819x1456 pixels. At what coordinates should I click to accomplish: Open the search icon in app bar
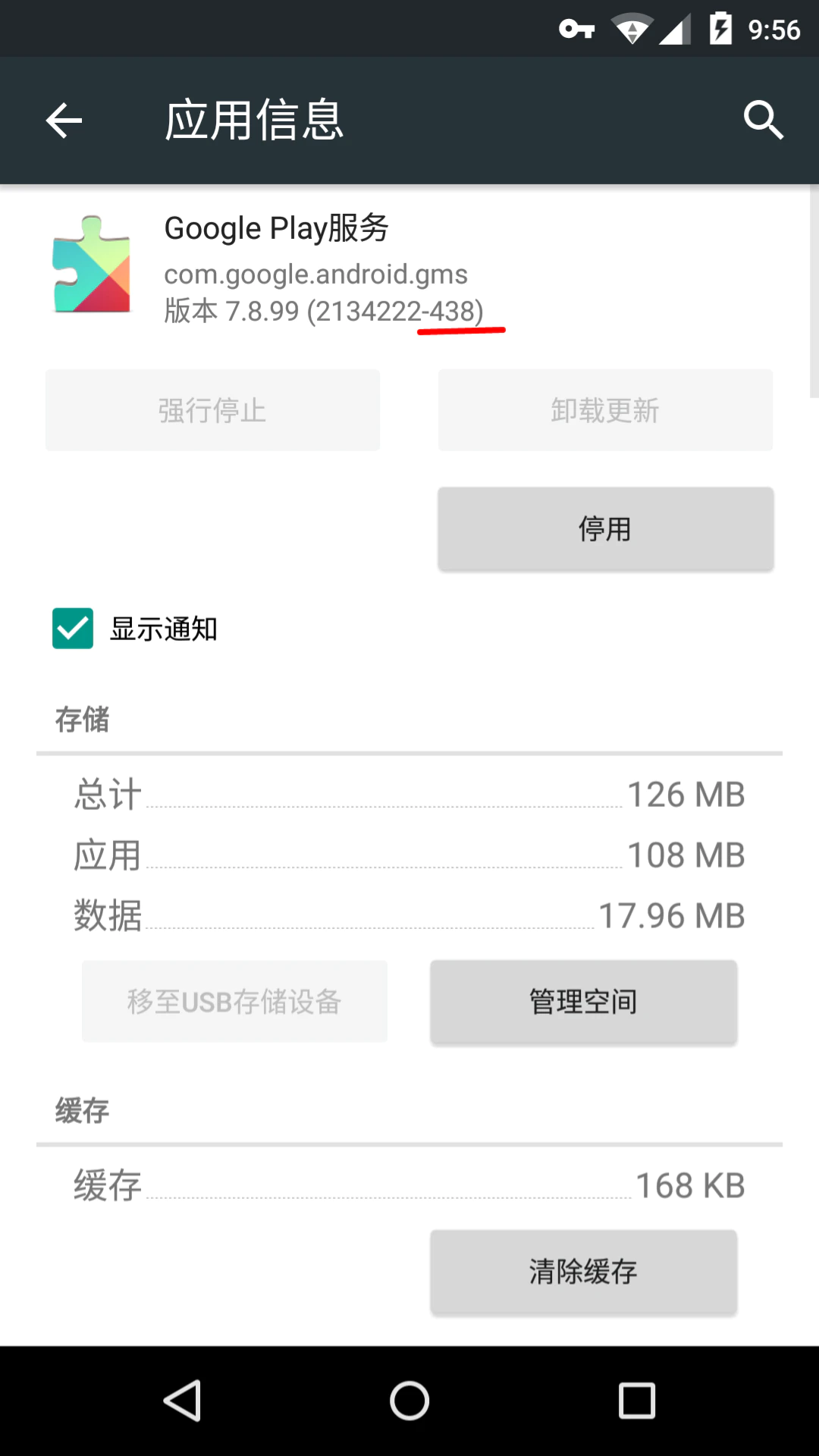pos(763,120)
